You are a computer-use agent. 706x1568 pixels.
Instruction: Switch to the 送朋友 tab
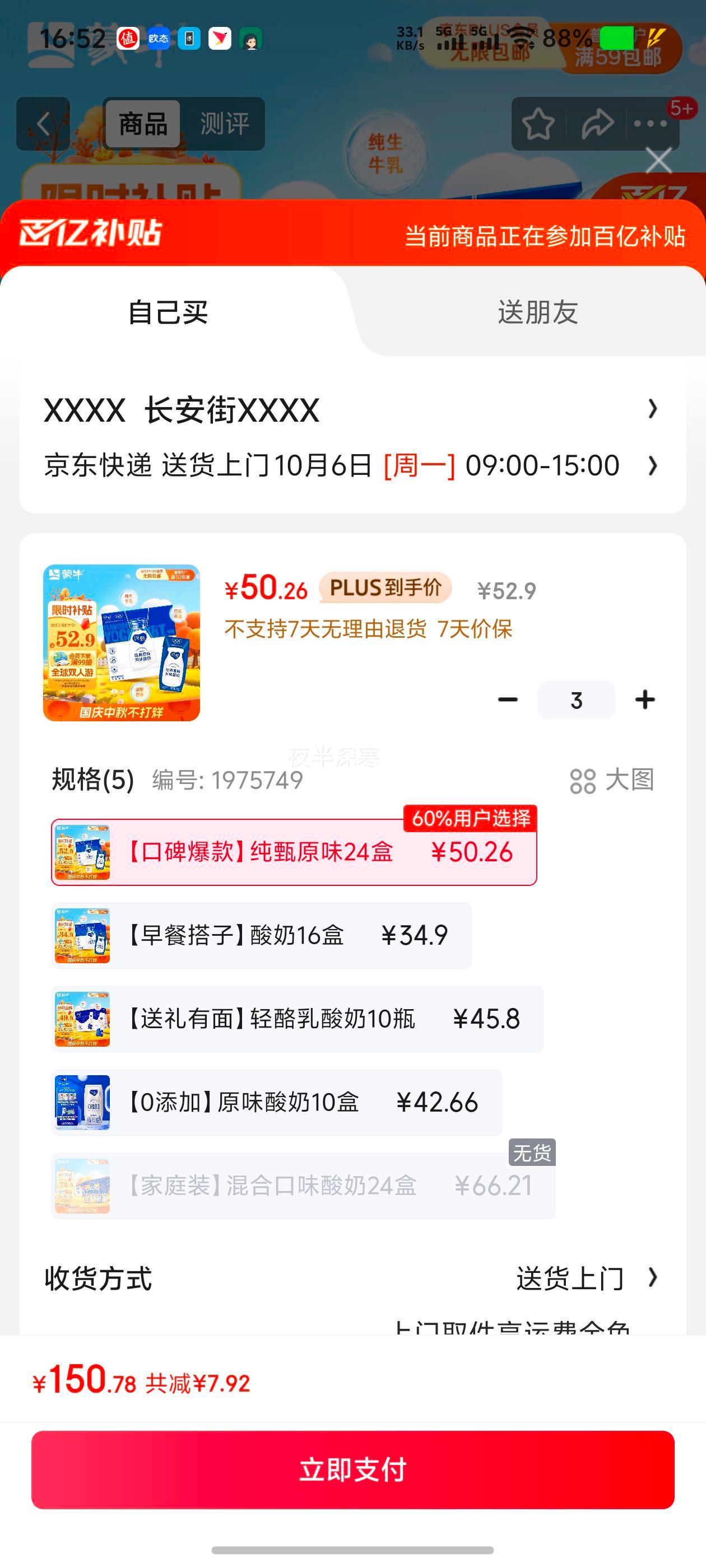537,312
